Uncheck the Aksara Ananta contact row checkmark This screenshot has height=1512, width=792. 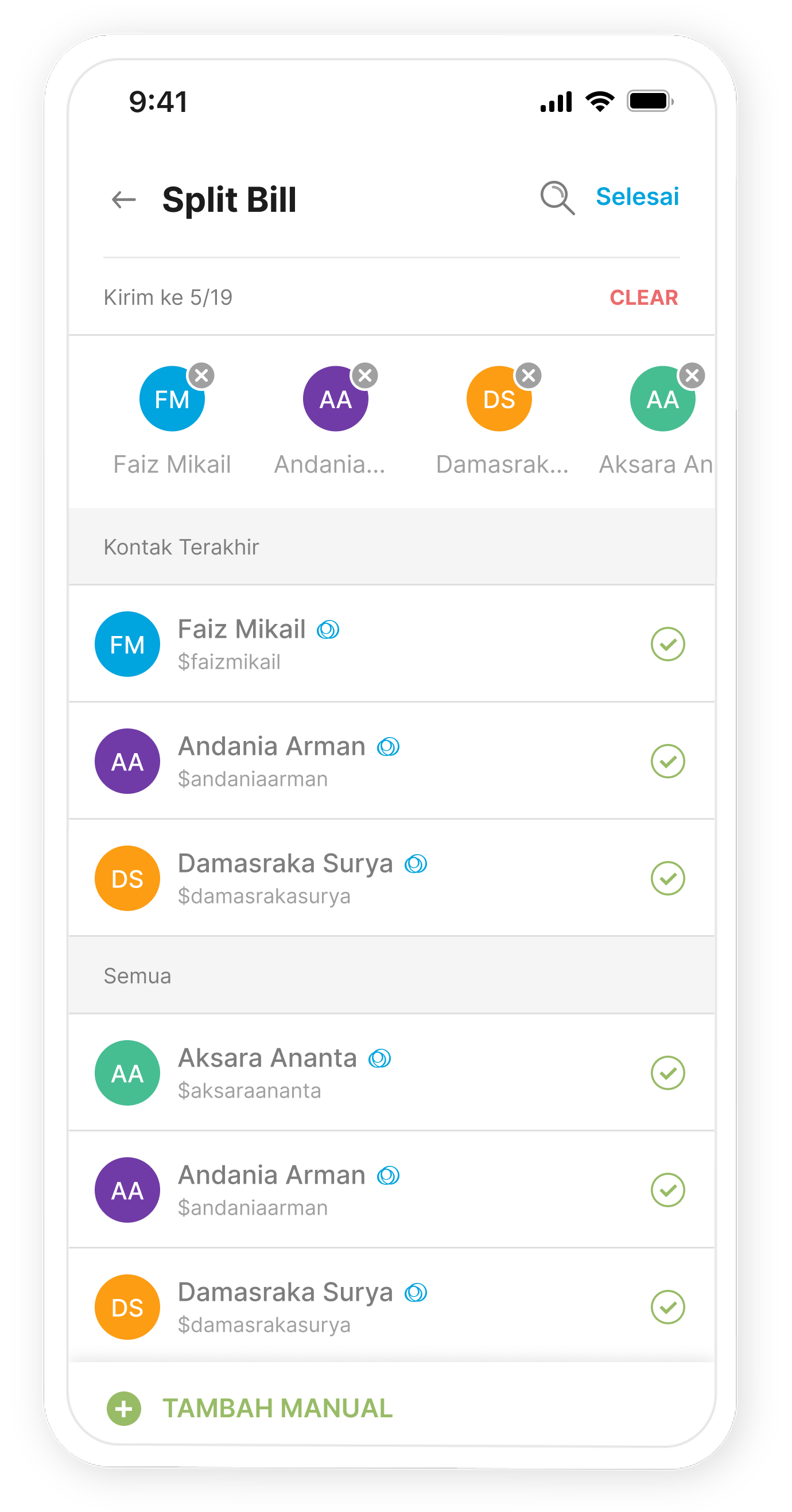tap(667, 1073)
